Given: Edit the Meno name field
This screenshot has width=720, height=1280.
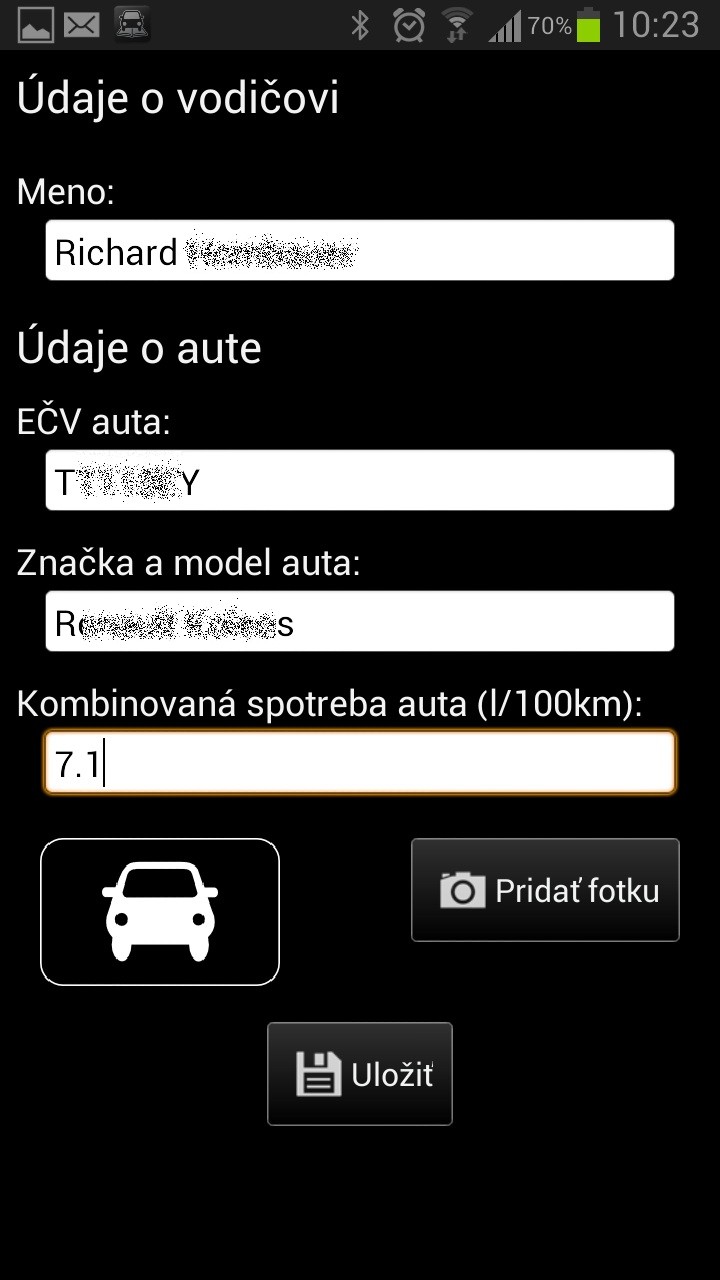Looking at the screenshot, I should 360,251.
